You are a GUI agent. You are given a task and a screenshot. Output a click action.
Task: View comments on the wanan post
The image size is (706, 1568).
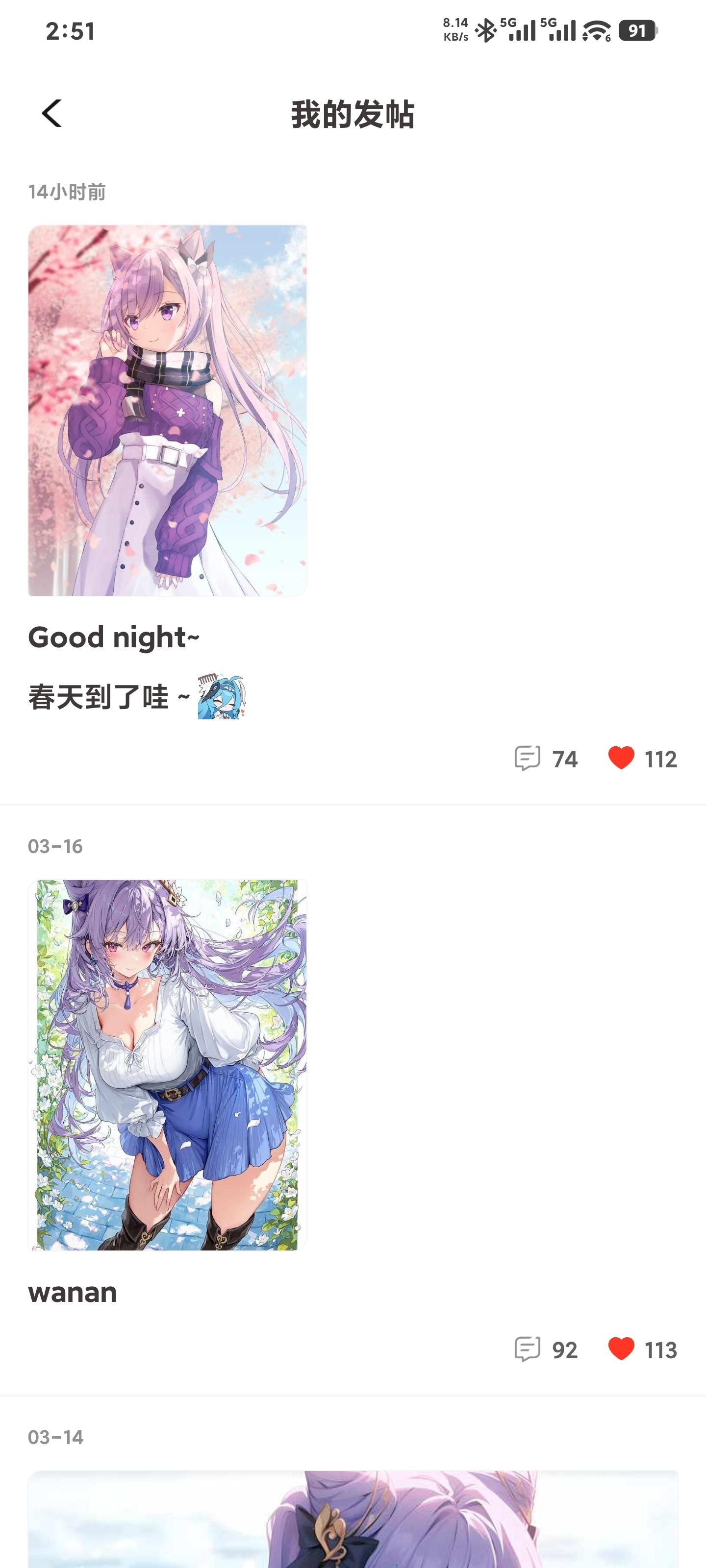pos(528,1349)
